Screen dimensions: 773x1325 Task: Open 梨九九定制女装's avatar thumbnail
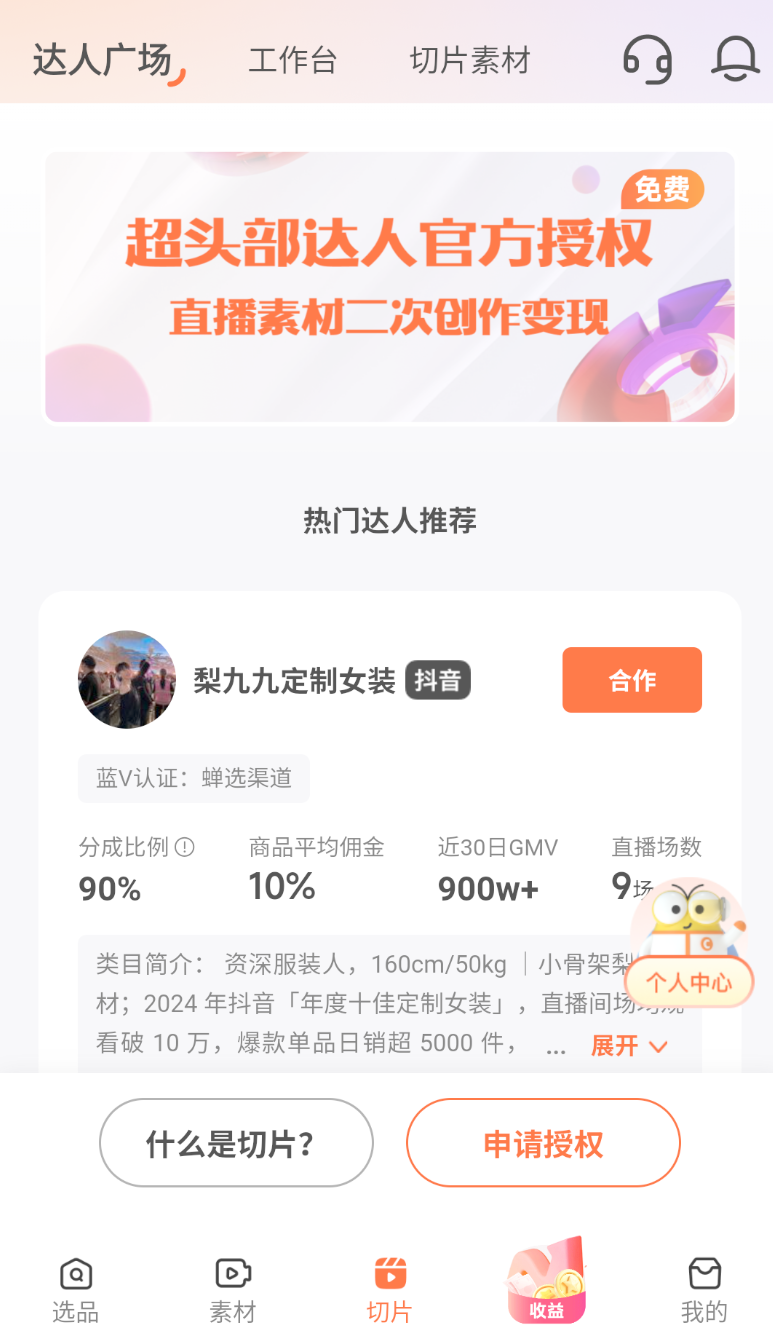(x=127, y=679)
